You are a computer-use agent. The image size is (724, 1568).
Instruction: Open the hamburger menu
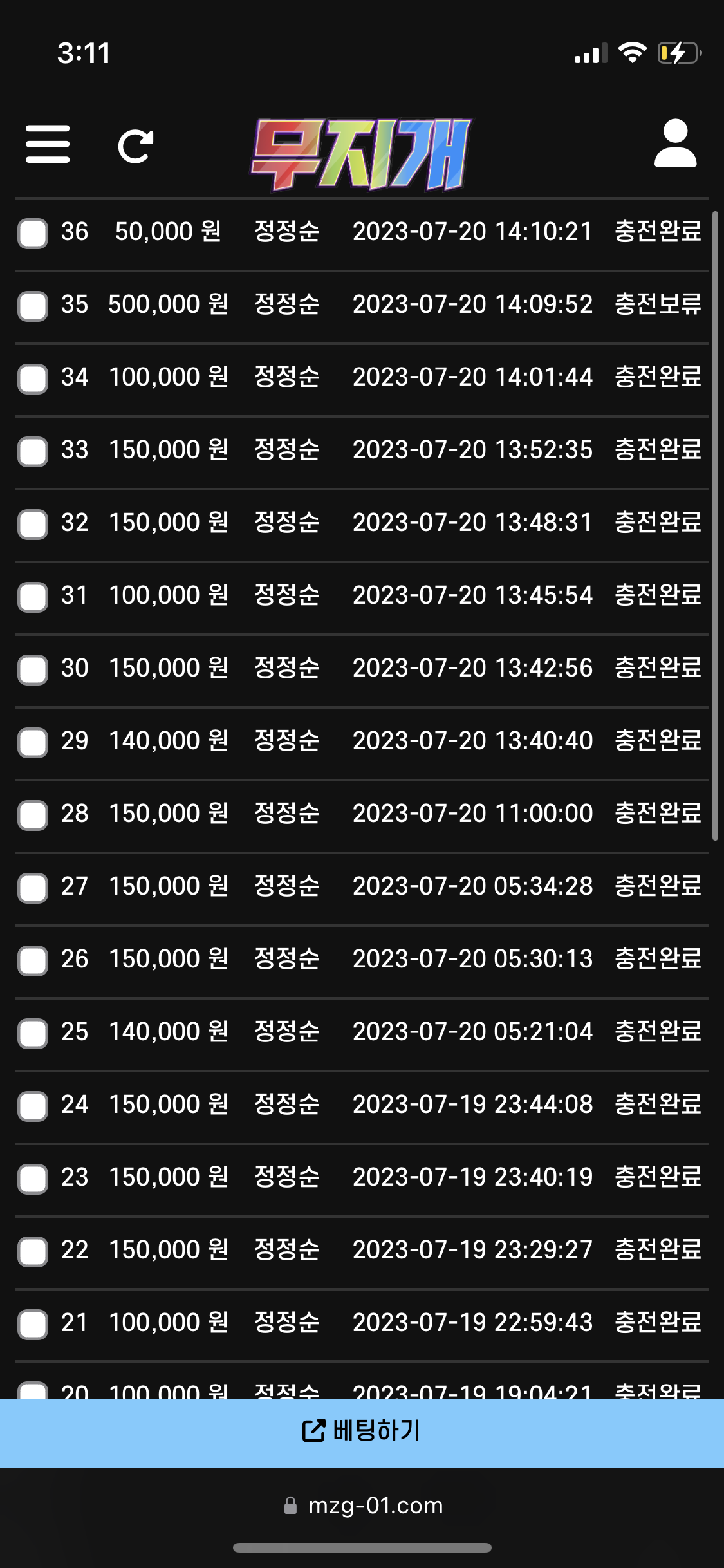(x=48, y=144)
